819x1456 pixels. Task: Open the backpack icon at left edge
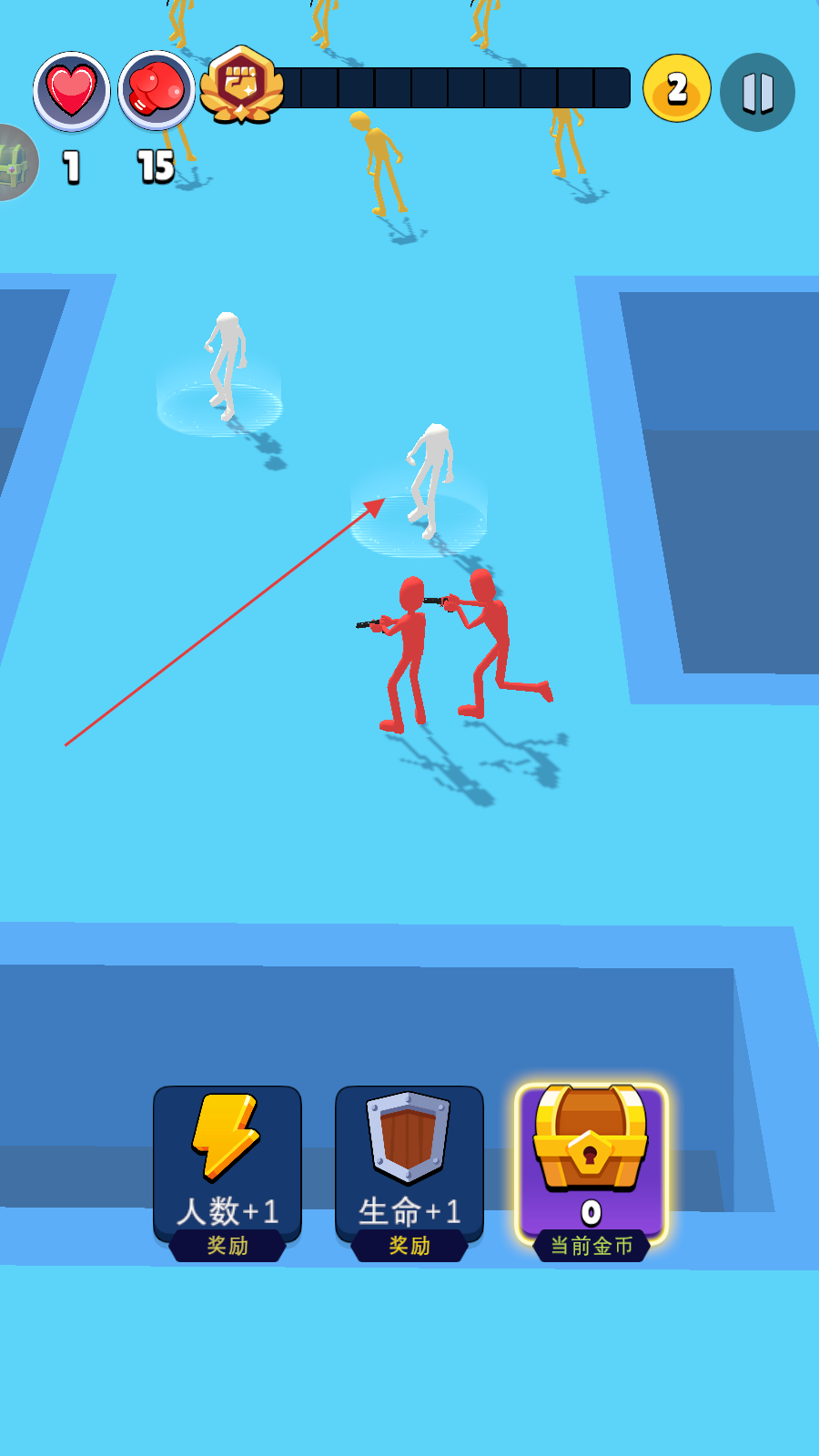[x=15, y=163]
